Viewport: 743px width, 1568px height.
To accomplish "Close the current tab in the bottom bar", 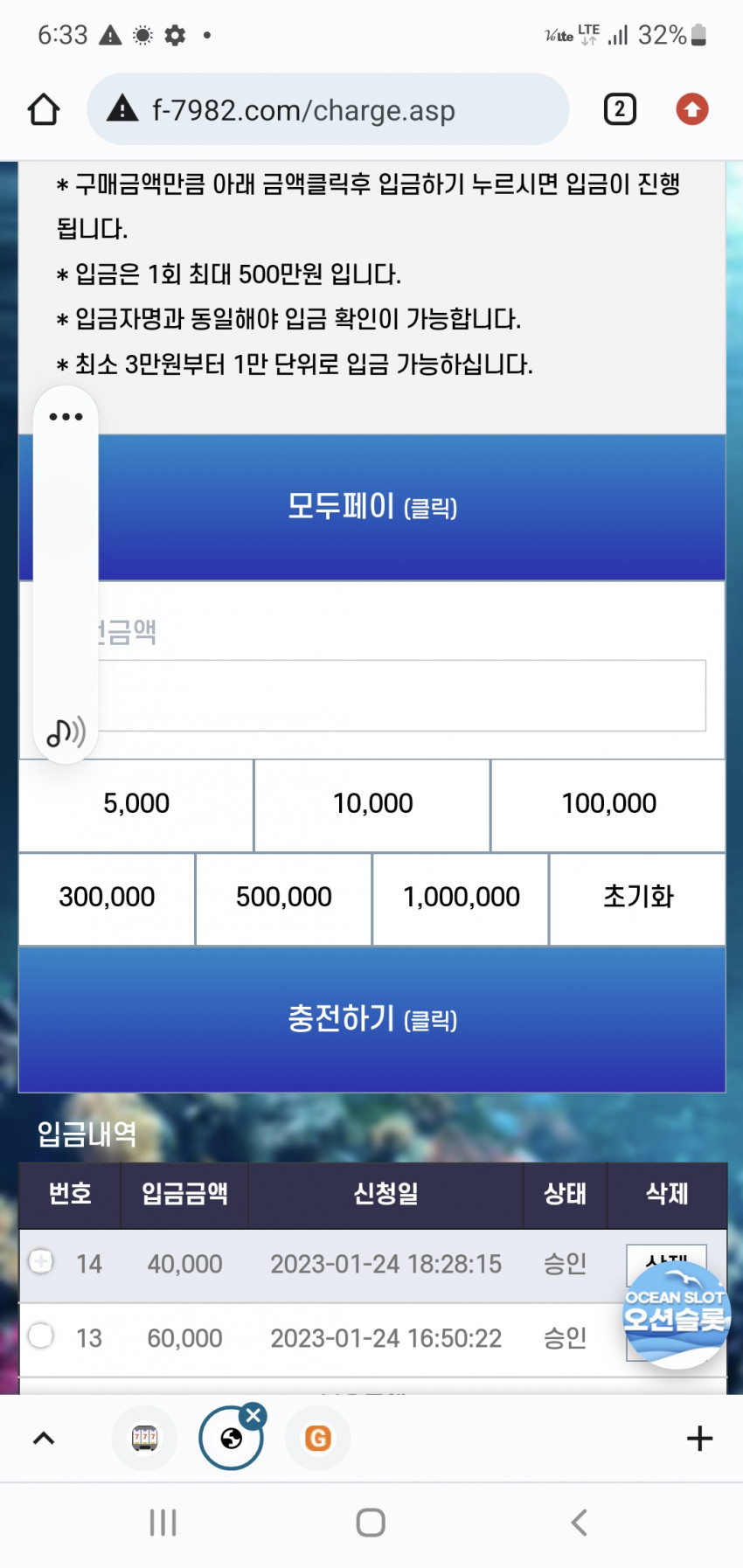I will pos(253,1415).
